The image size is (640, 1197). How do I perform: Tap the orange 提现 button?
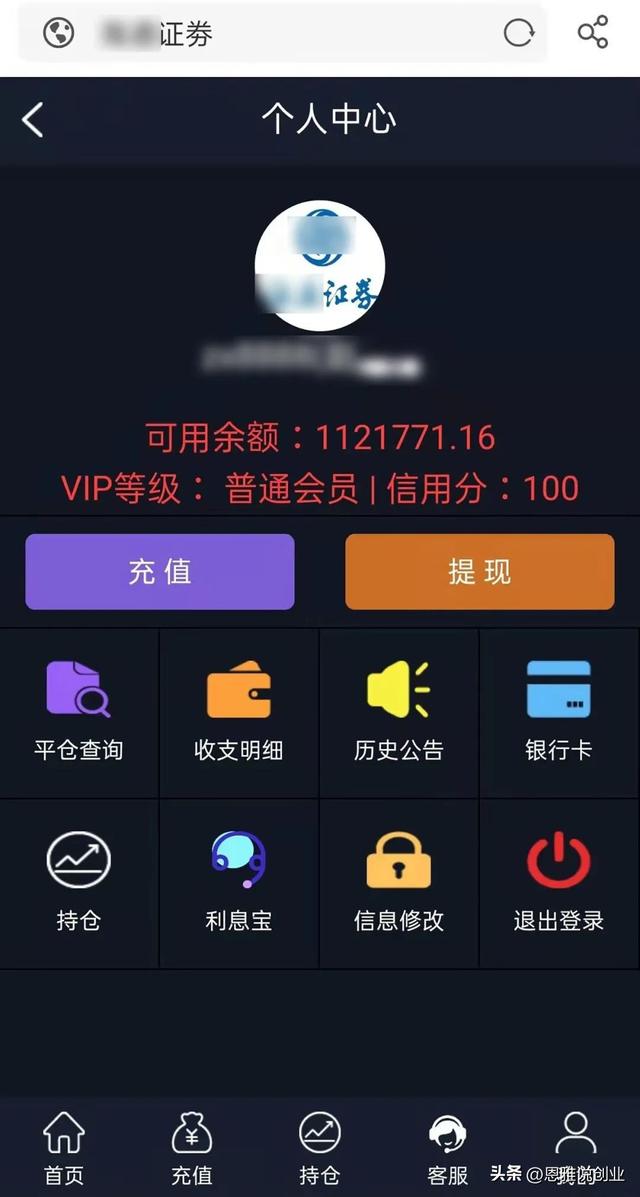coord(479,571)
